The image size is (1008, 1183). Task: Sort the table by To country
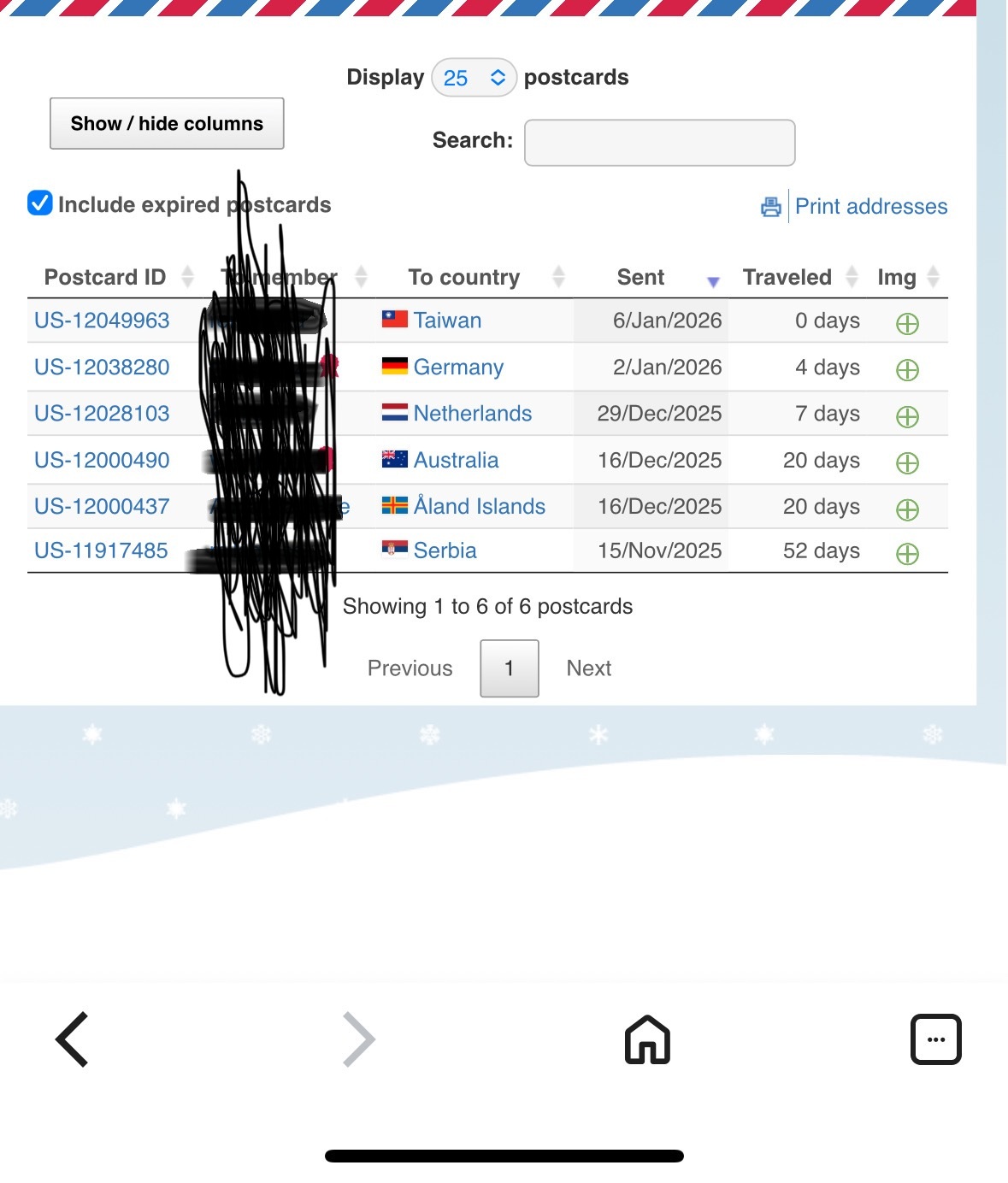(463, 277)
